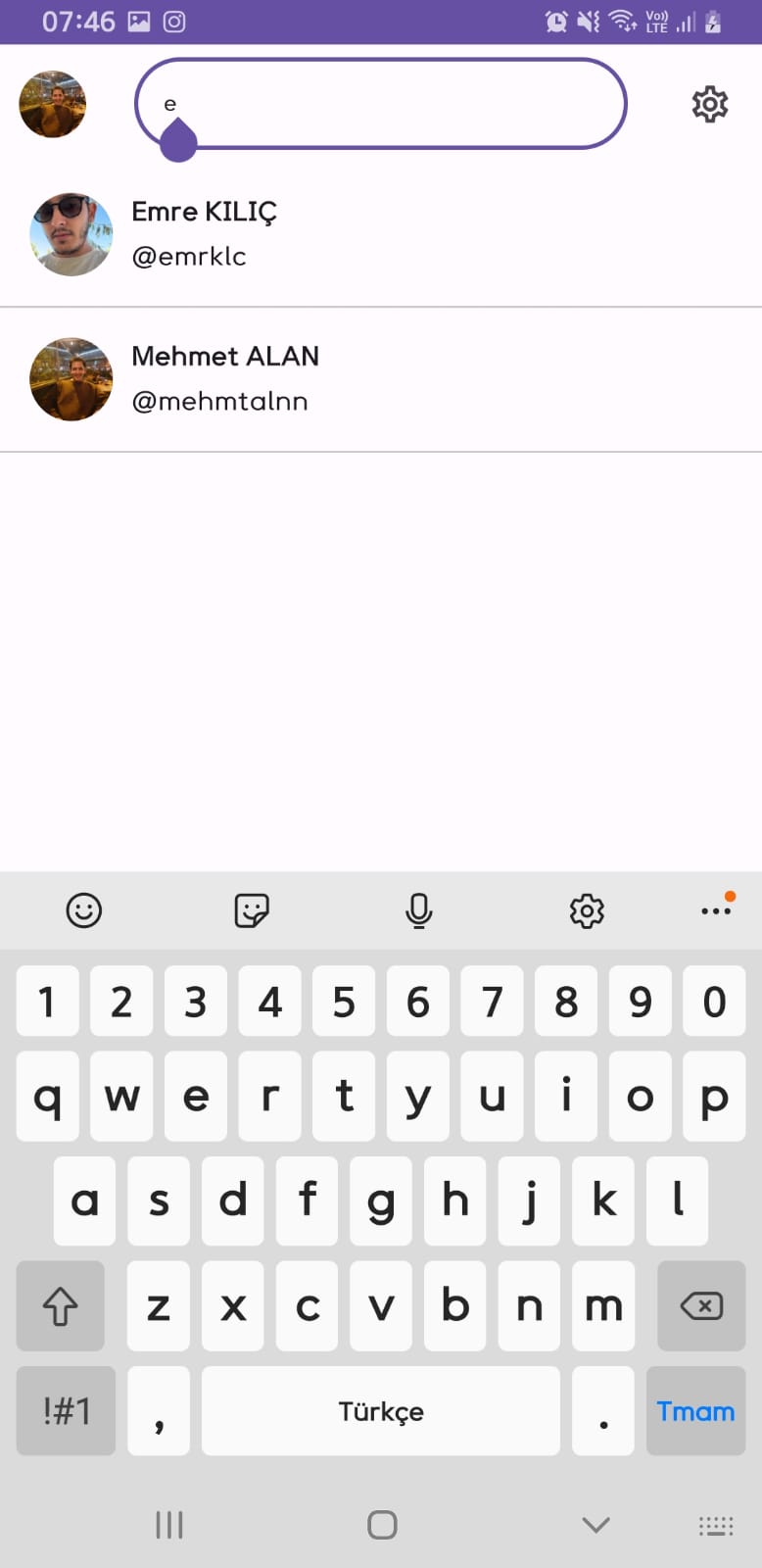762x1568 pixels.
Task: Open Emre KILIÇ search result
Action: (x=380, y=234)
